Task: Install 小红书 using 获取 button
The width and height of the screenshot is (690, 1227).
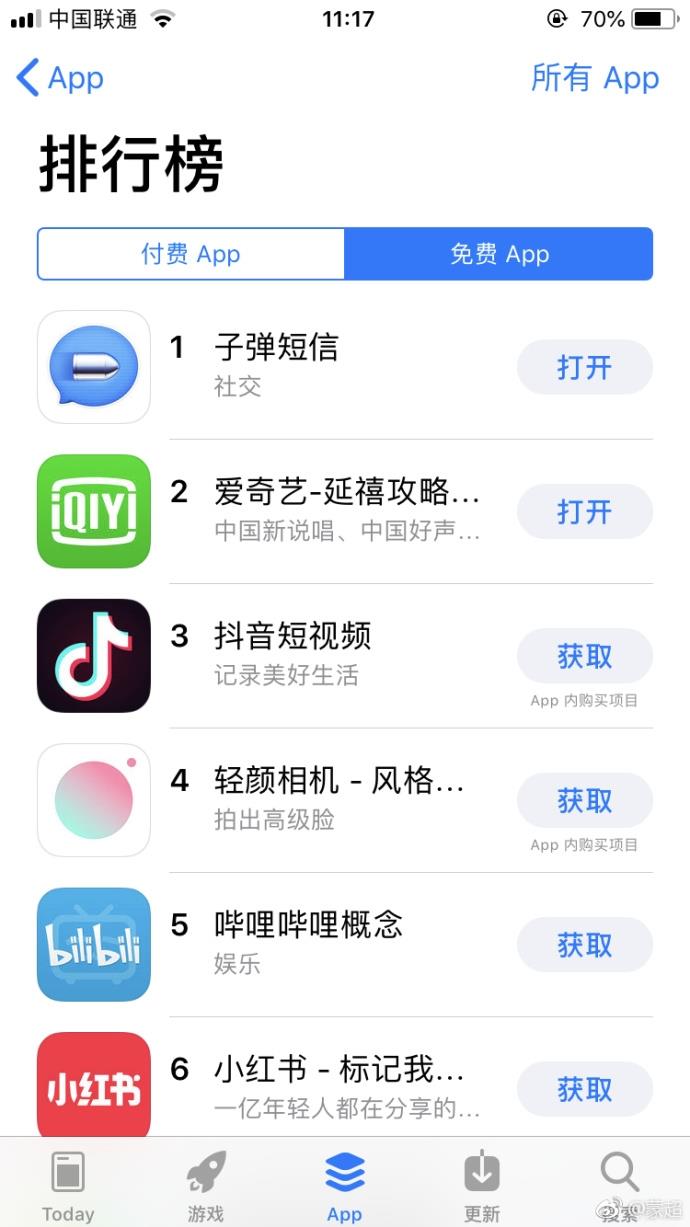Action: (584, 1089)
